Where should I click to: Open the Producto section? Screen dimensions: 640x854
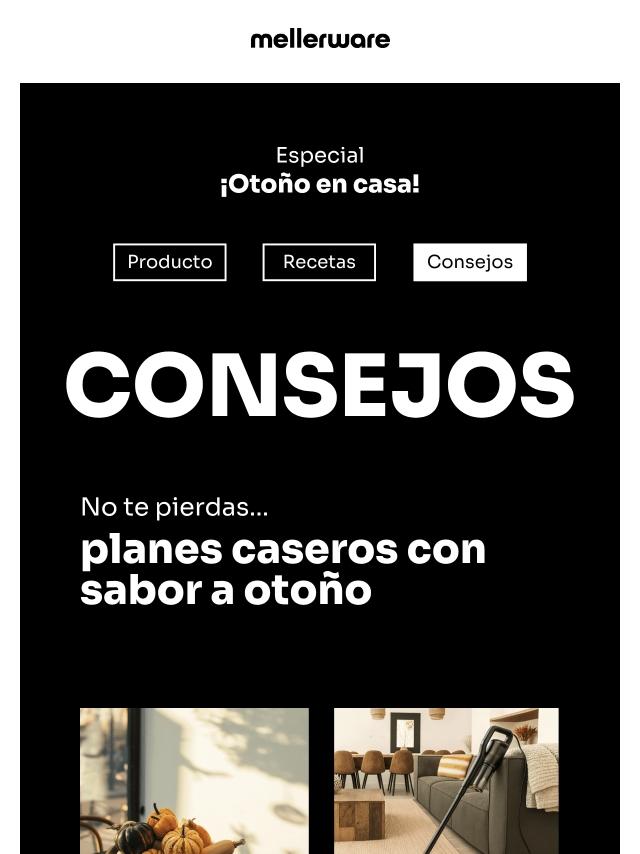(170, 262)
